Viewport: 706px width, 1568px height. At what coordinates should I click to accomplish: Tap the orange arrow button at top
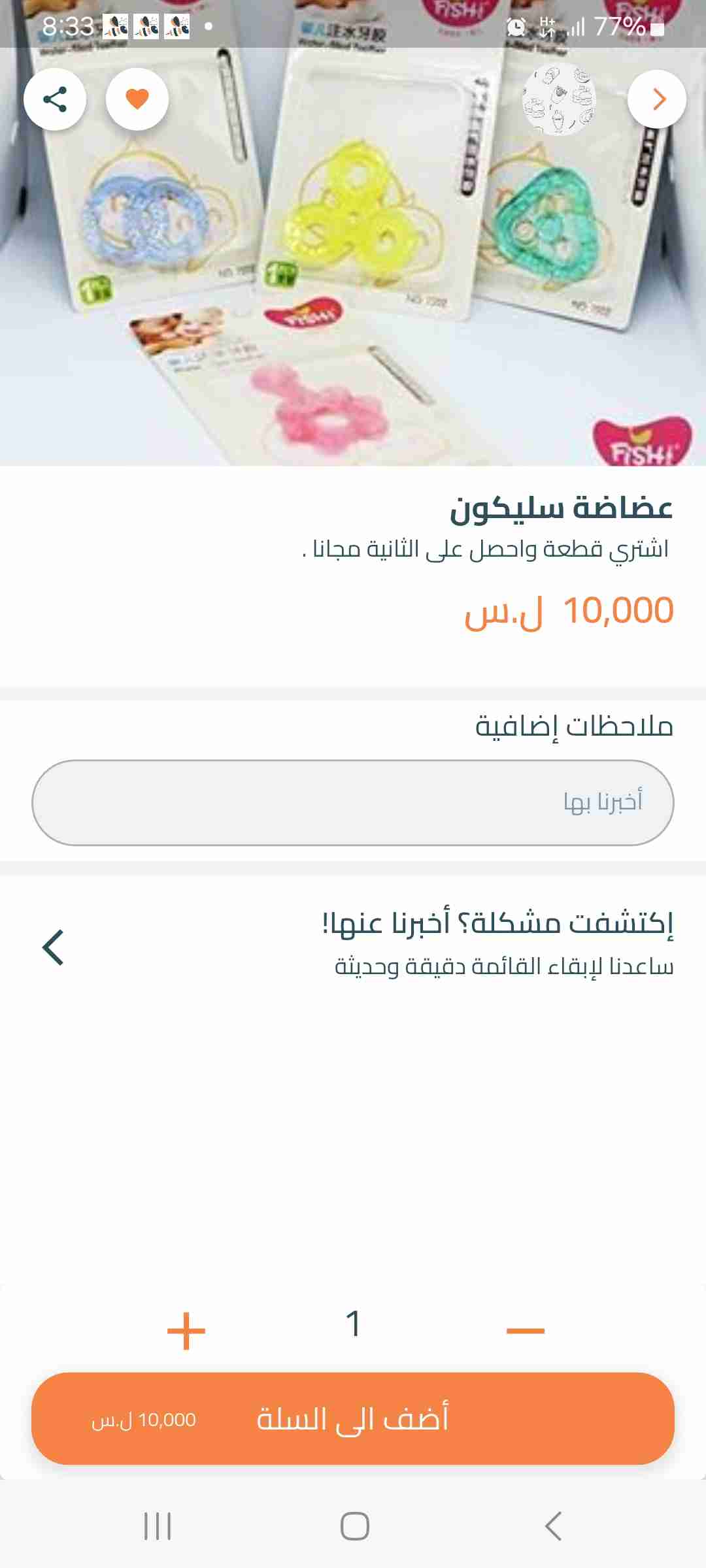tap(657, 99)
